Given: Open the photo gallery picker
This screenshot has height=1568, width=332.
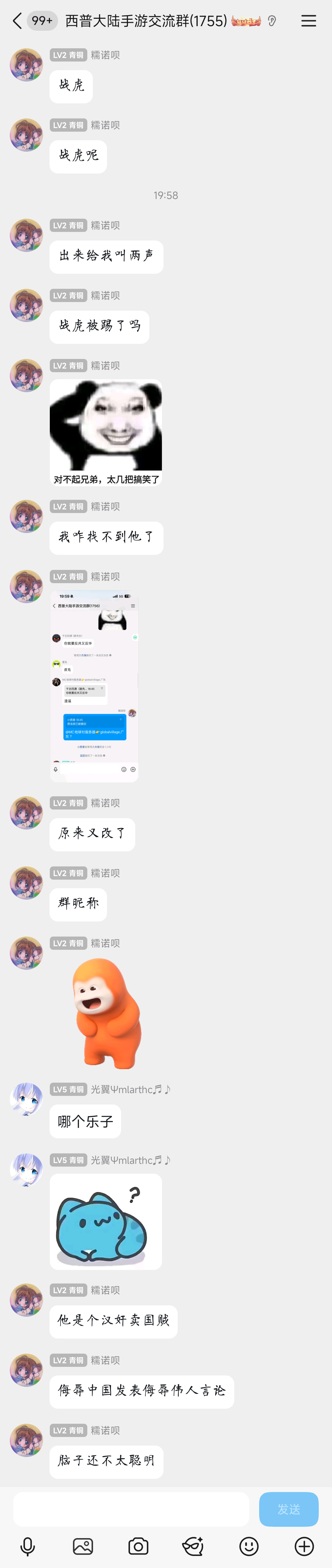Looking at the screenshot, I should (x=83, y=1546).
